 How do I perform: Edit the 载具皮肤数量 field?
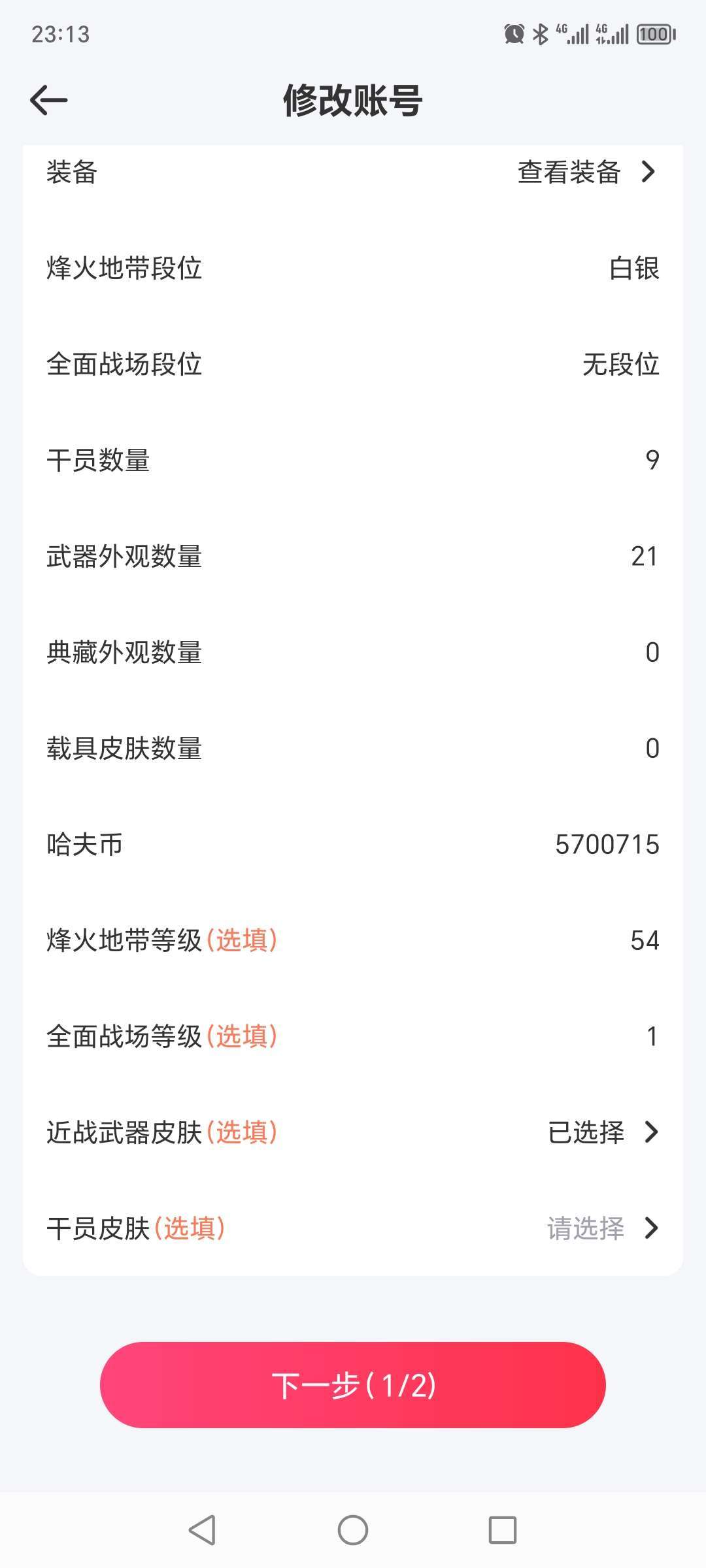tap(353, 749)
